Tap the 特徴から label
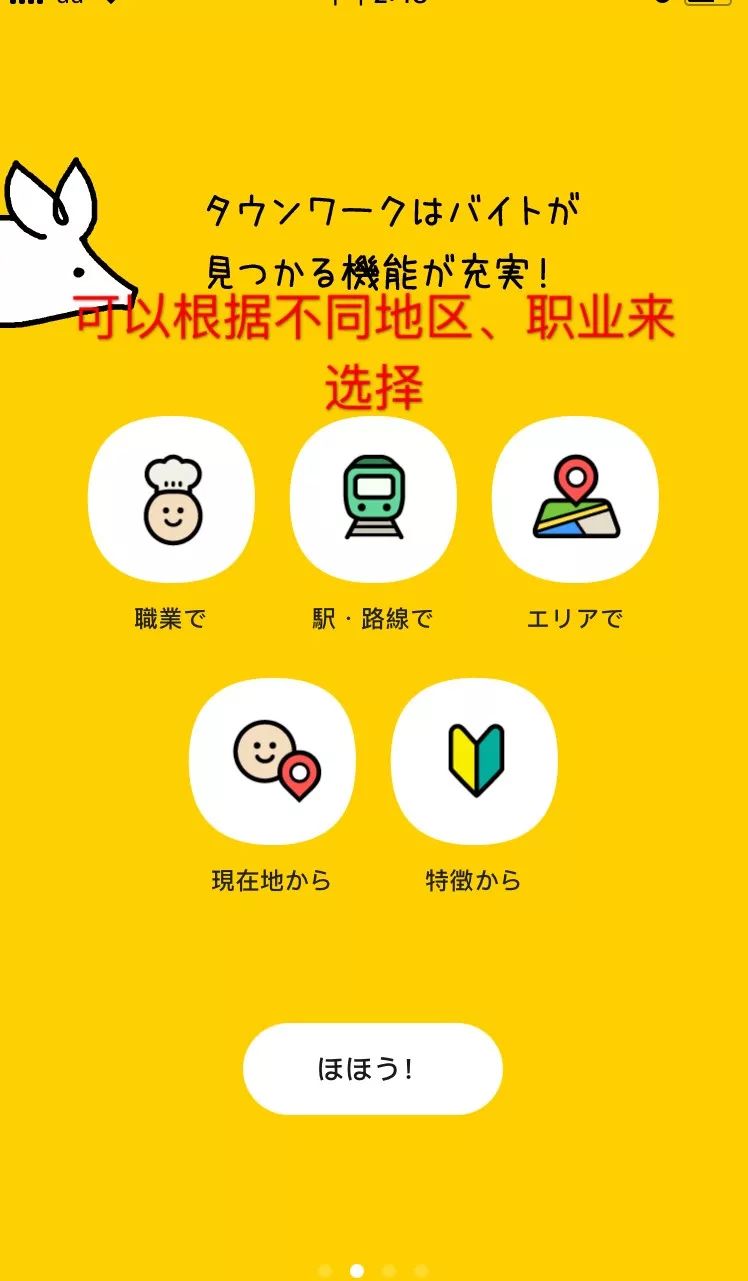This screenshot has width=748, height=1281. 472,882
